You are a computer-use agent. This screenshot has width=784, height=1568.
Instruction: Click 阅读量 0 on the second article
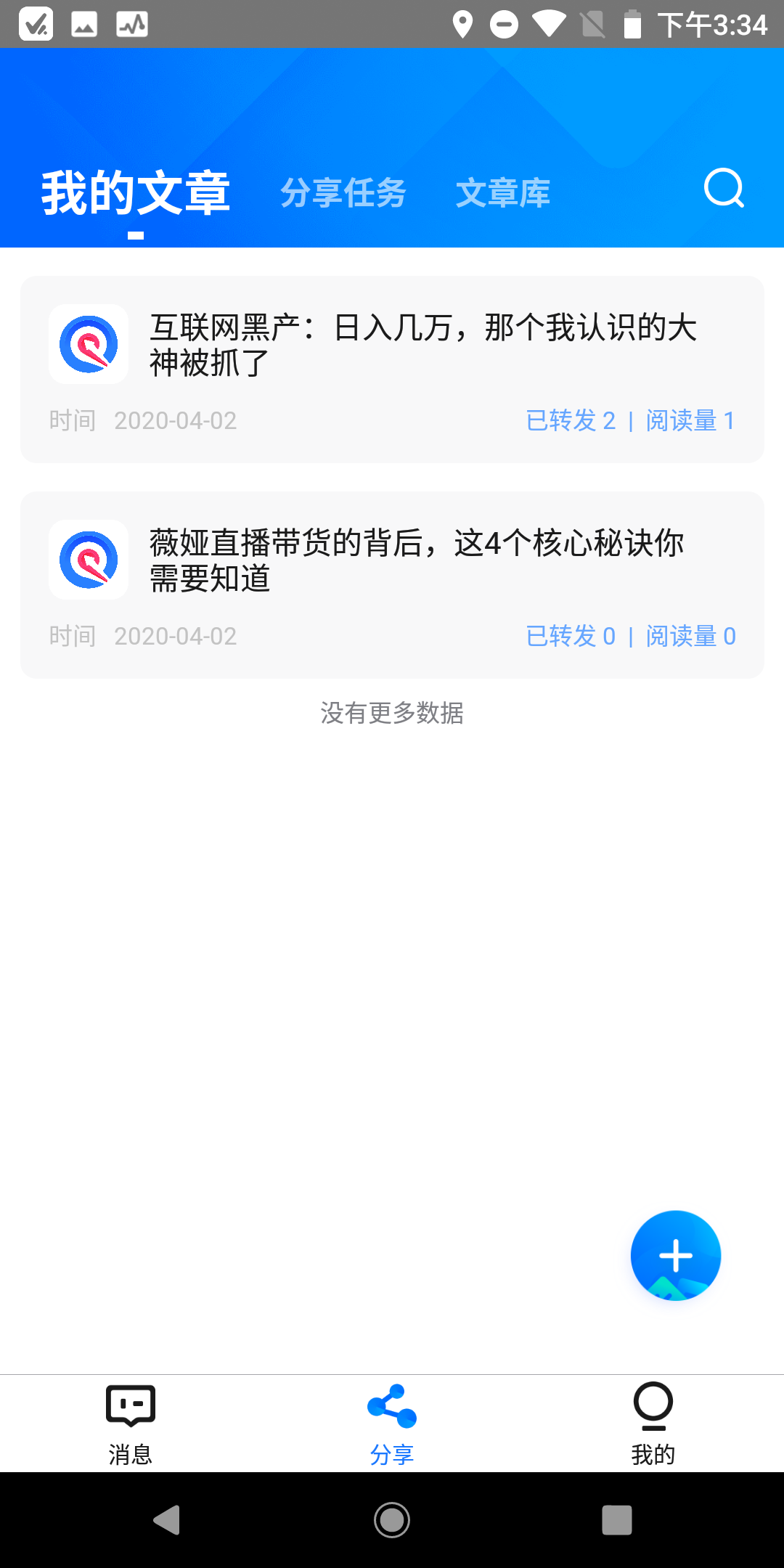pyautogui.click(x=689, y=636)
